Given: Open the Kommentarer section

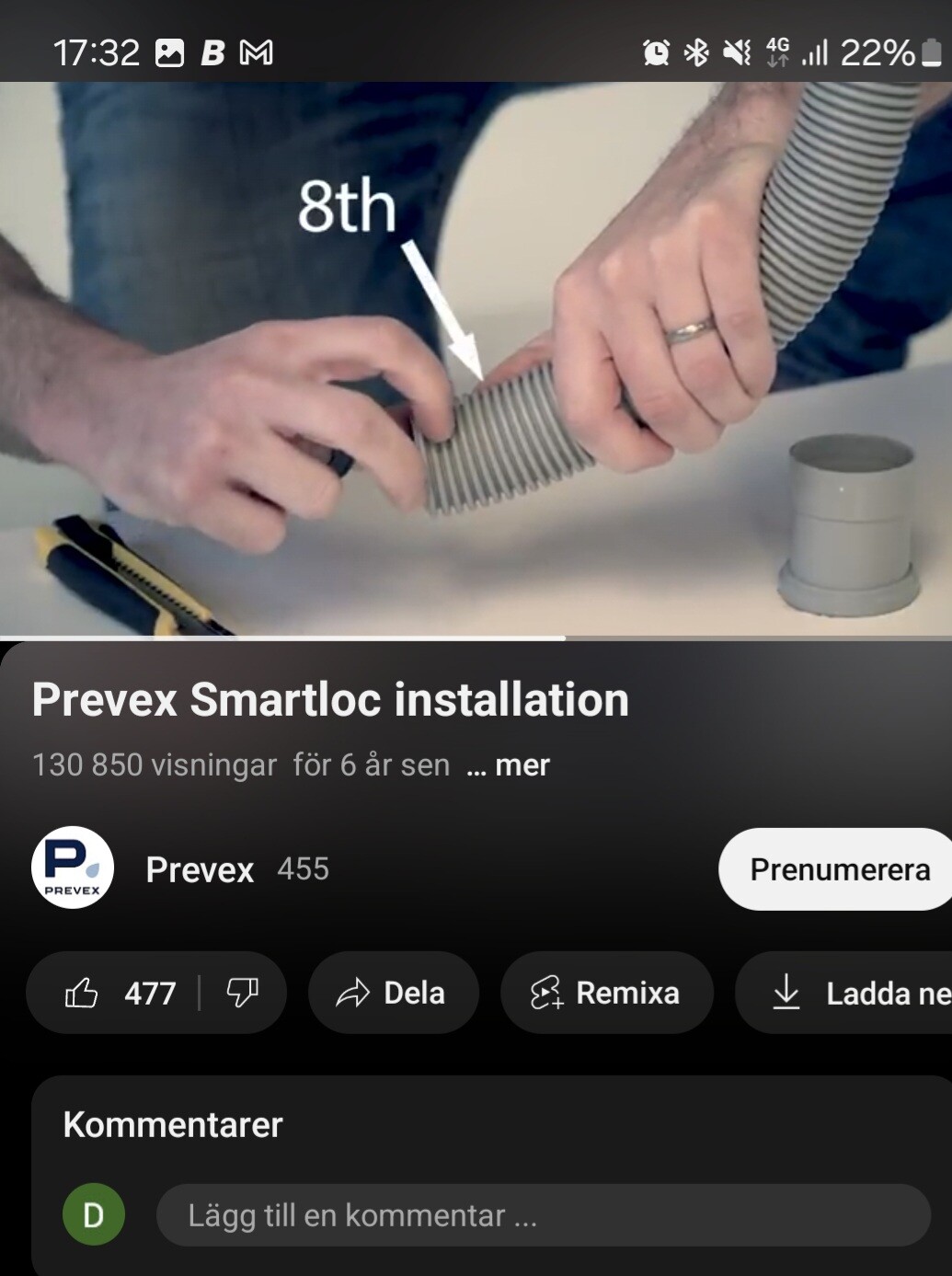Looking at the screenshot, I should [x=173, y=1125].
